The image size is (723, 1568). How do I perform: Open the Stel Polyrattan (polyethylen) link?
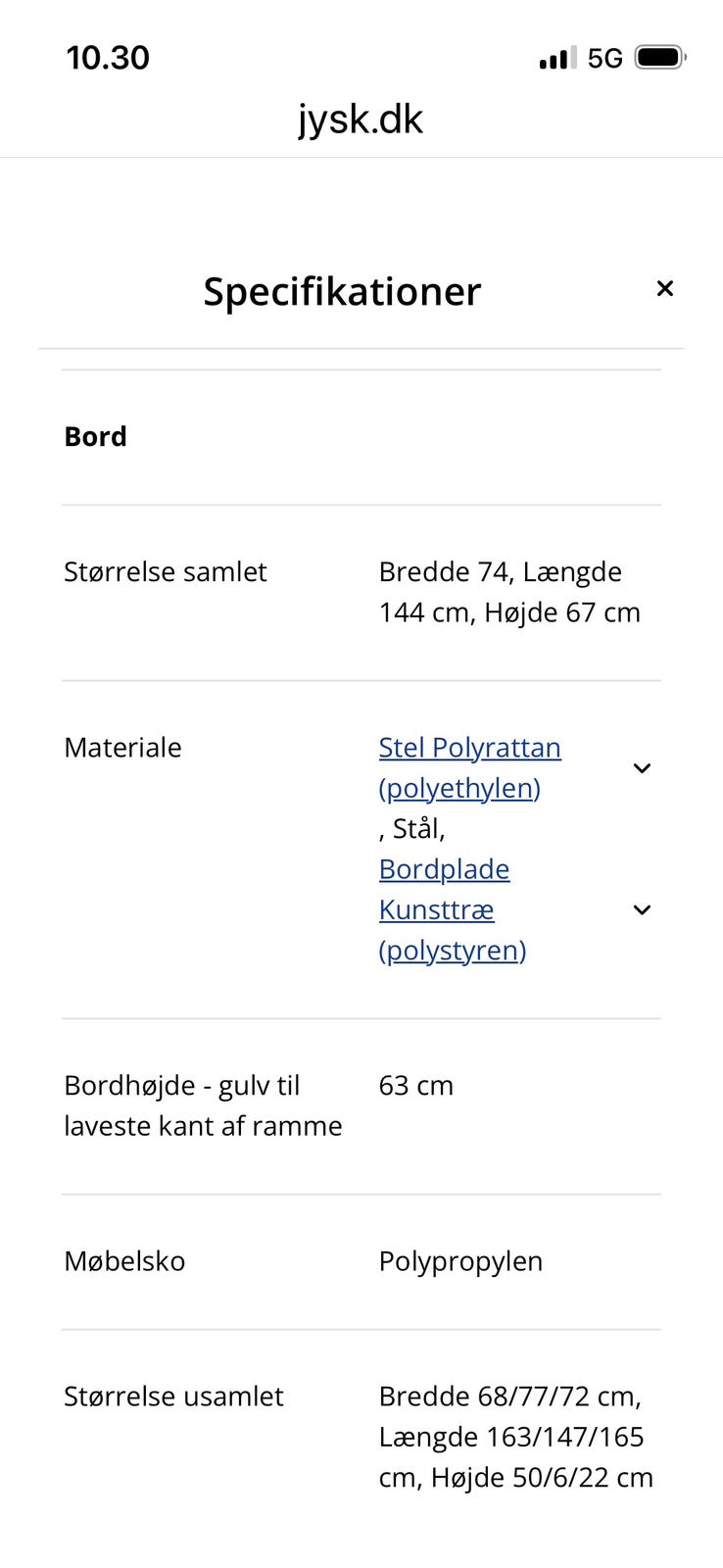tap(470, 766)
